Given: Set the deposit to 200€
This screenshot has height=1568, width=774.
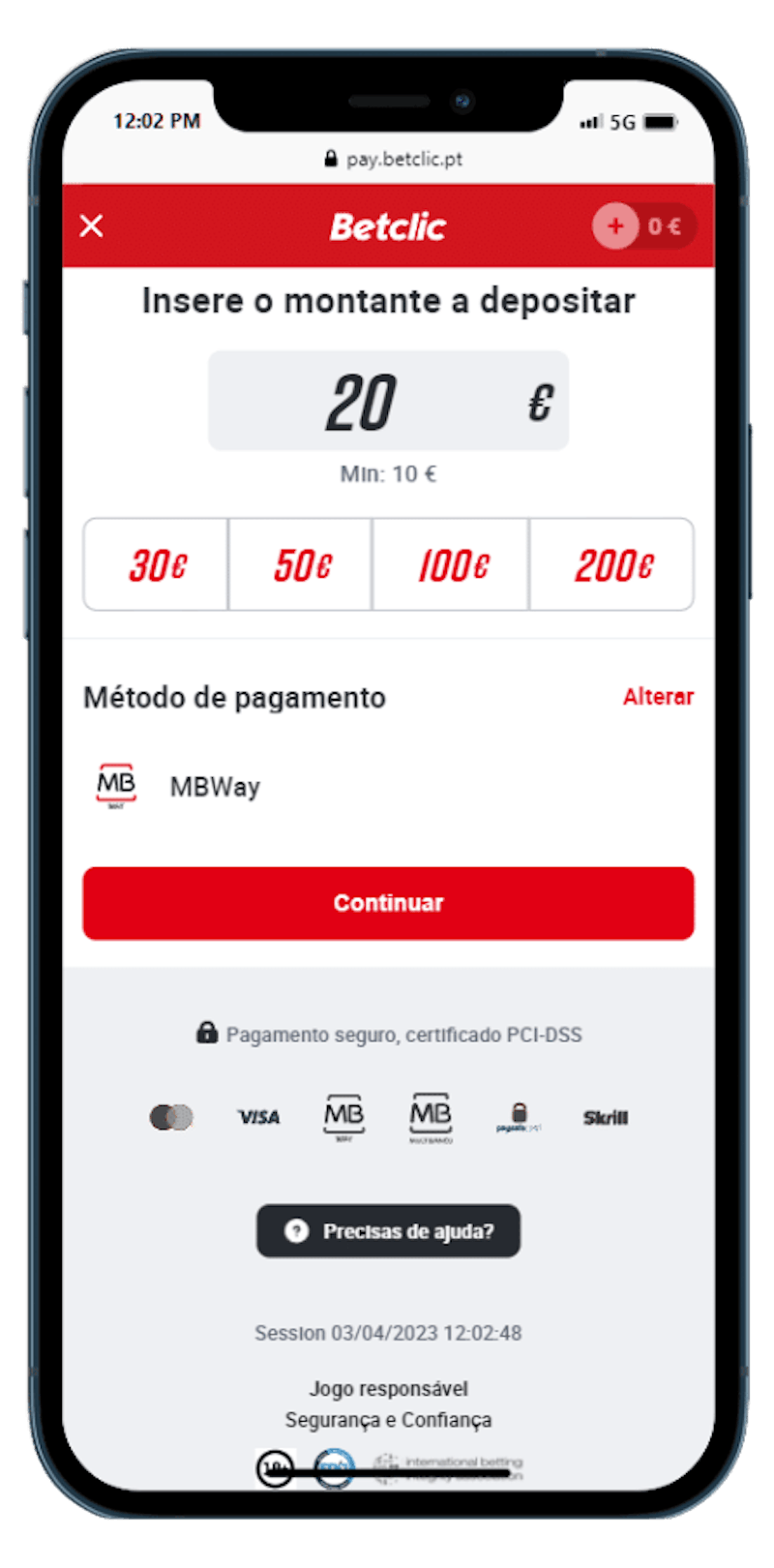Looking at the screenshot, I should tap(612, 565).
